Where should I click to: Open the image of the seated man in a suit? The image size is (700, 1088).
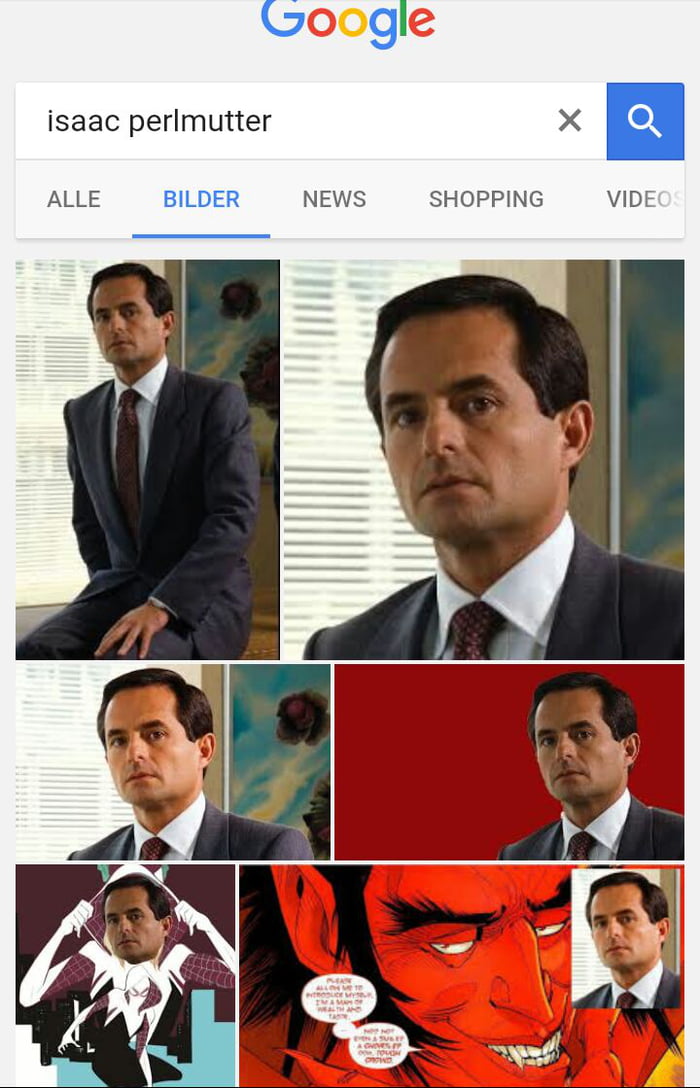147,459
